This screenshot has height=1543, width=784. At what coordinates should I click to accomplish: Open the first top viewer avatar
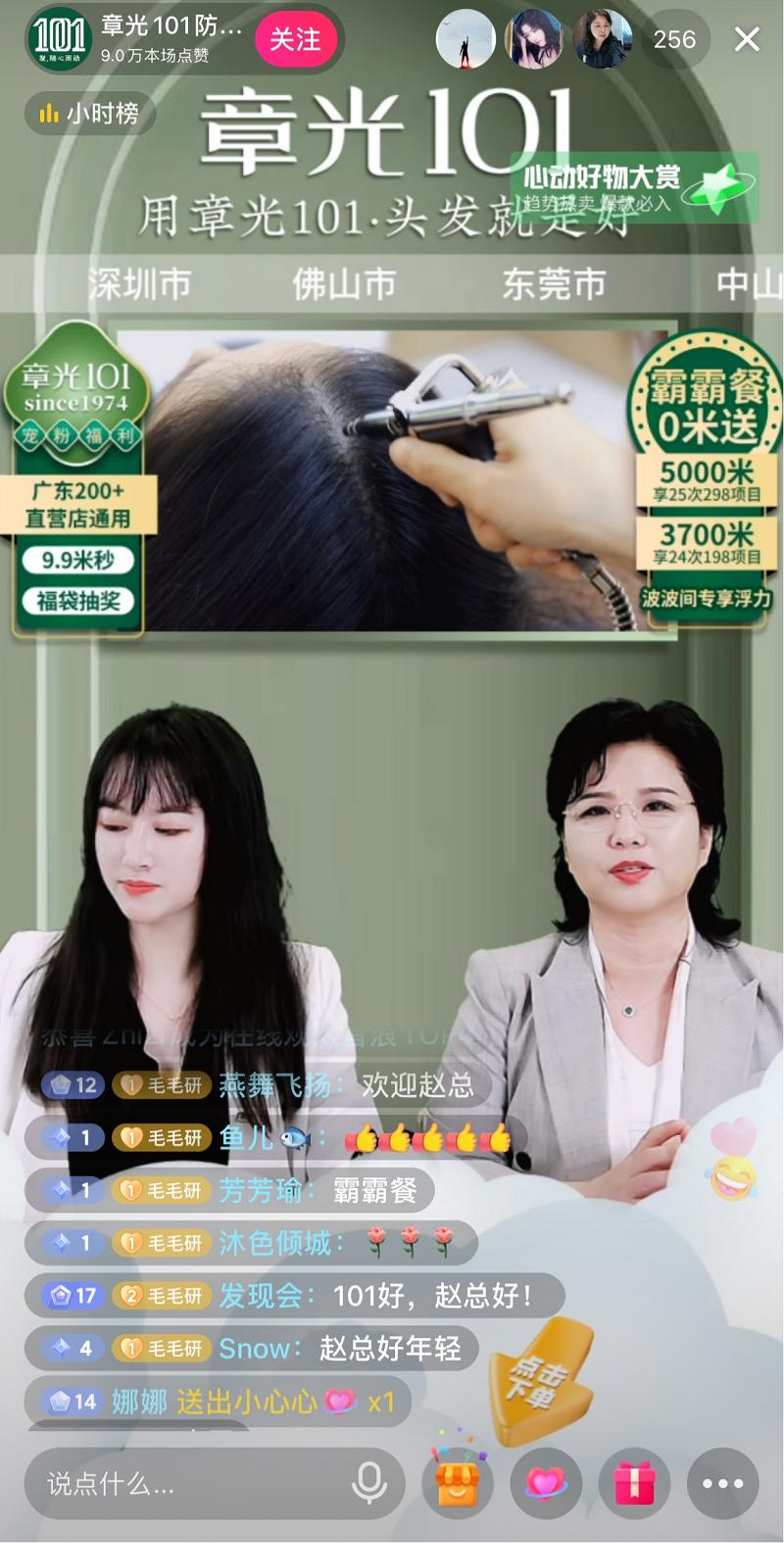pyautogui.click(x=465, y=39)
